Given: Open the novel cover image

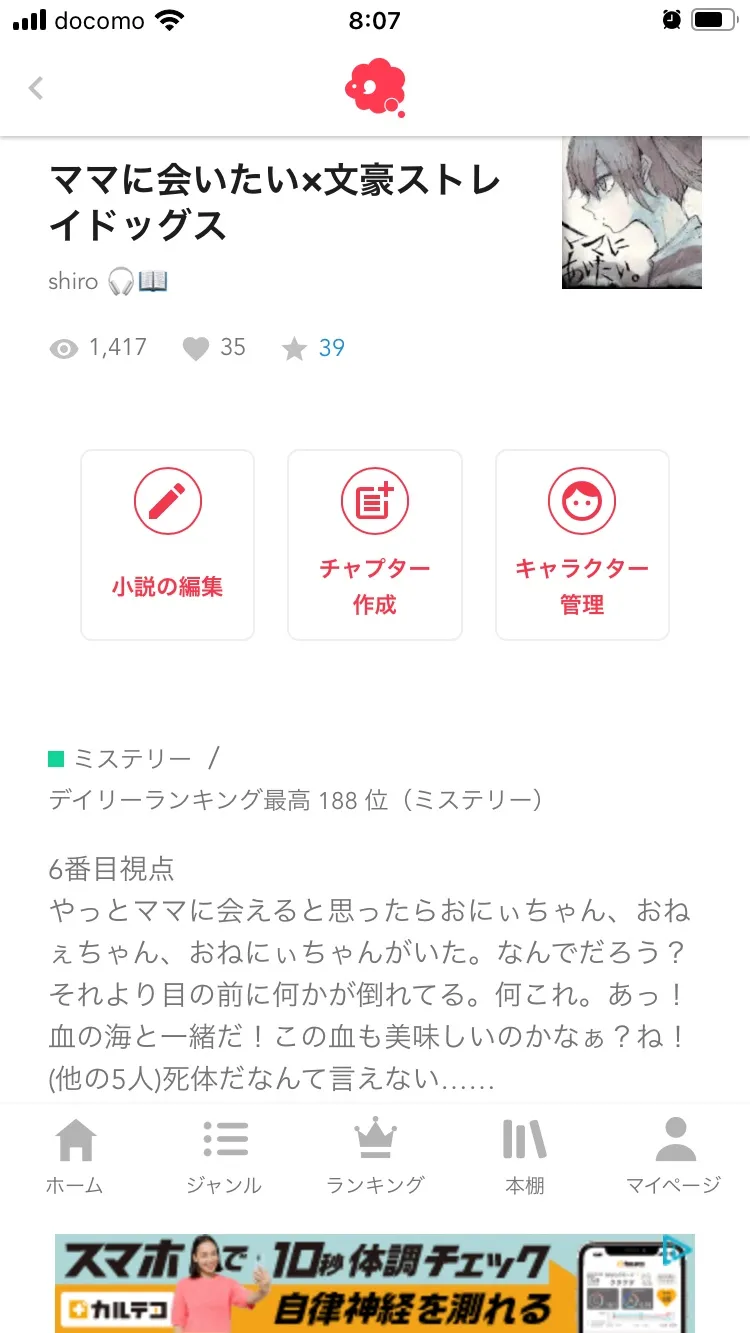Looking at the screenshot, I should tap(632, 213).
